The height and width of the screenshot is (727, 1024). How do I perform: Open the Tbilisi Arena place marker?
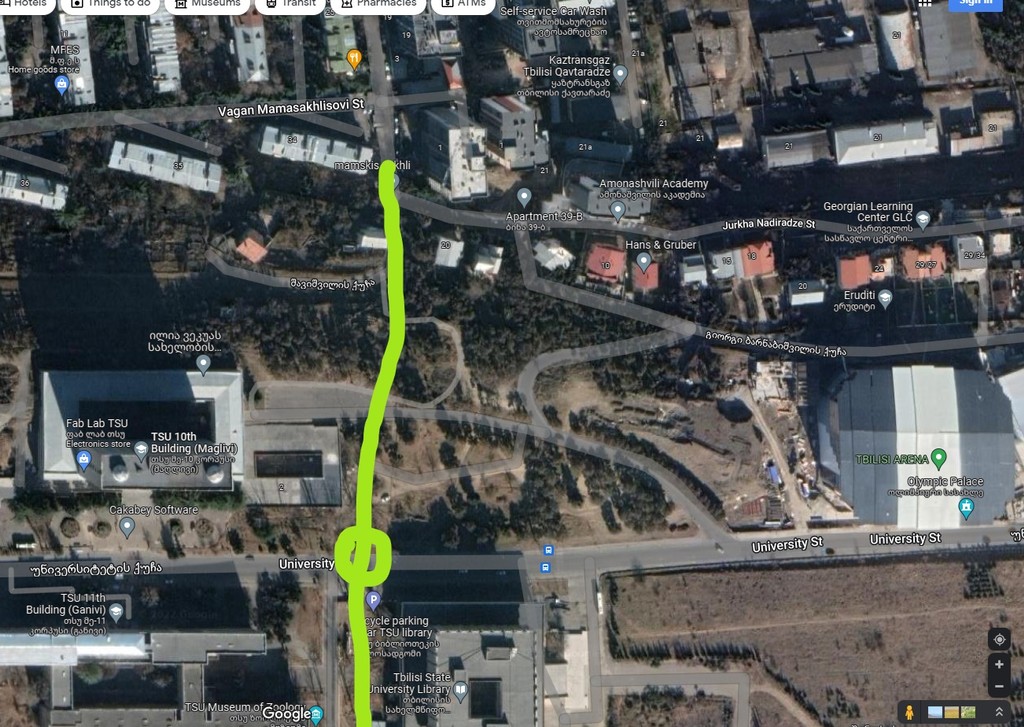938,458
